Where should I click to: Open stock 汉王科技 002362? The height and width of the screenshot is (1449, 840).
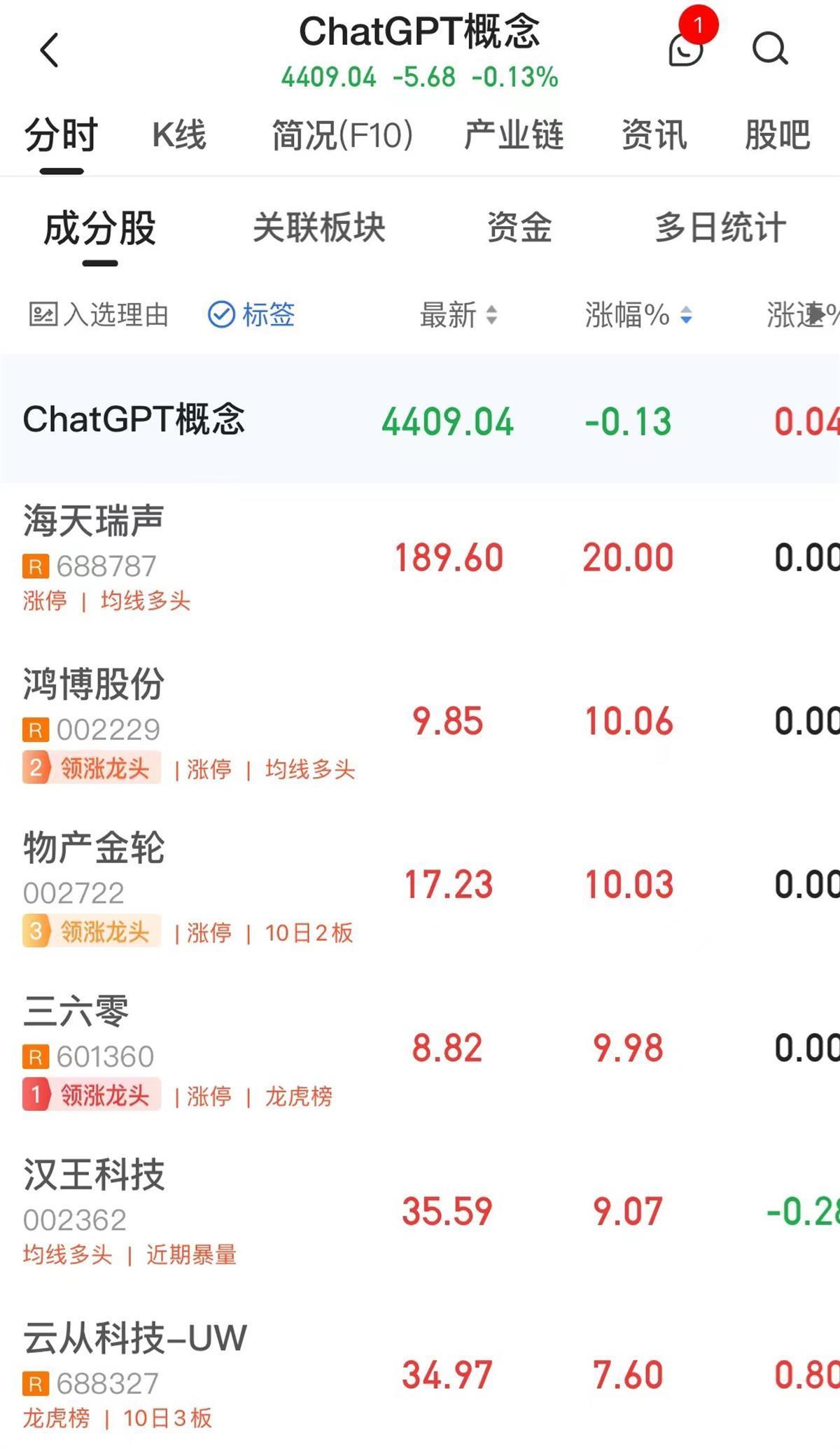[x=420, y=1212]
